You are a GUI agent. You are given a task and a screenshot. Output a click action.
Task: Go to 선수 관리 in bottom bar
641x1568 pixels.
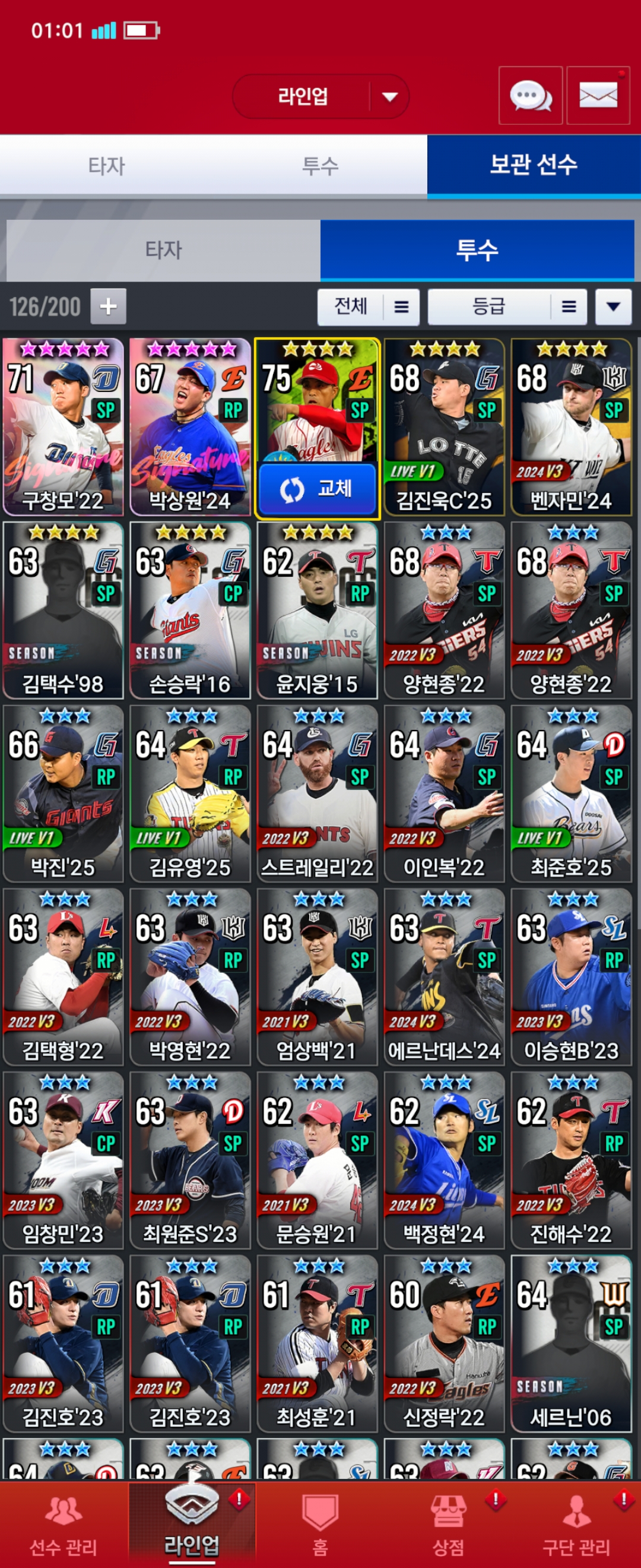coord(64,1526)
